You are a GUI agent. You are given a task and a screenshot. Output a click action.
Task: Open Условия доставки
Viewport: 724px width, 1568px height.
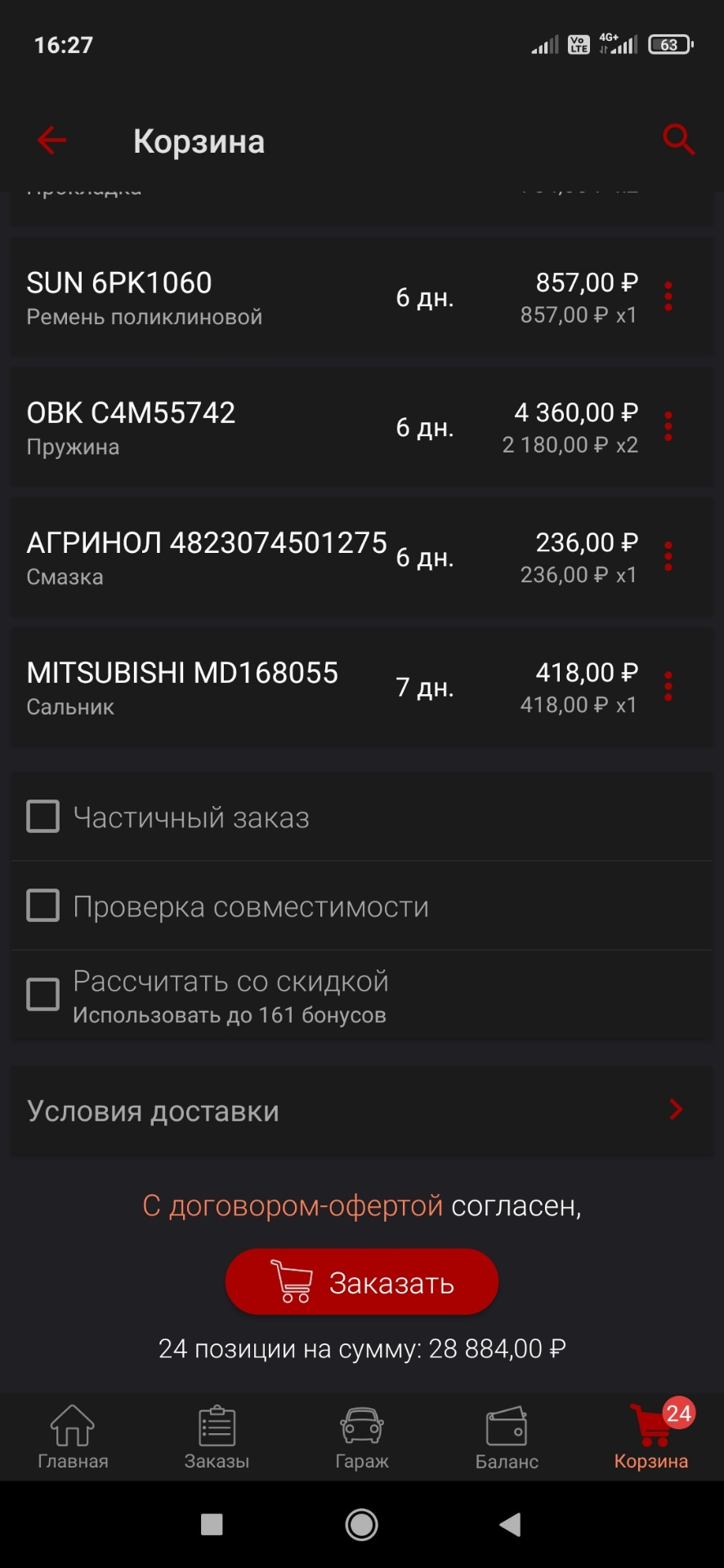point(361,1111)
